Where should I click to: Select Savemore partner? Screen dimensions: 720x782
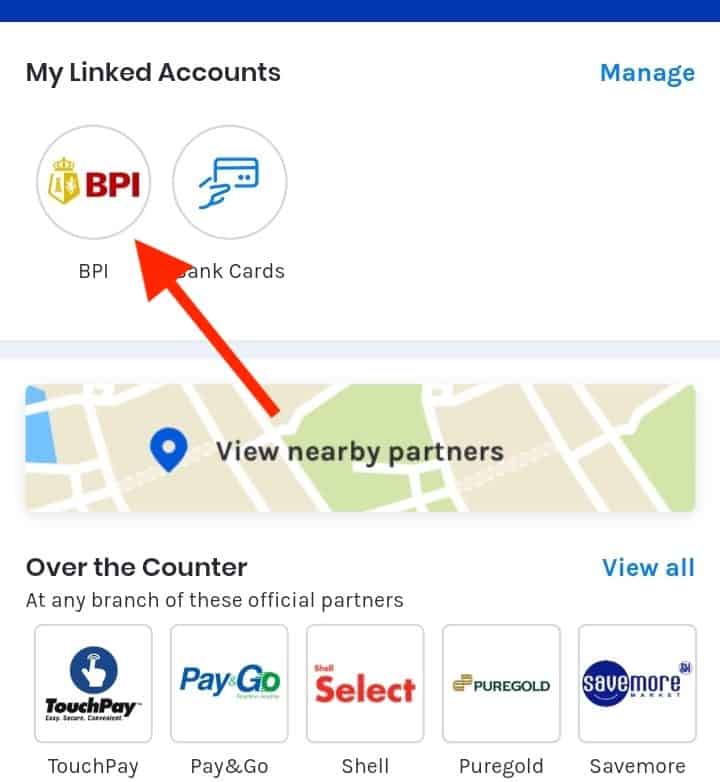pyautogui.click(x=637, y=684)
